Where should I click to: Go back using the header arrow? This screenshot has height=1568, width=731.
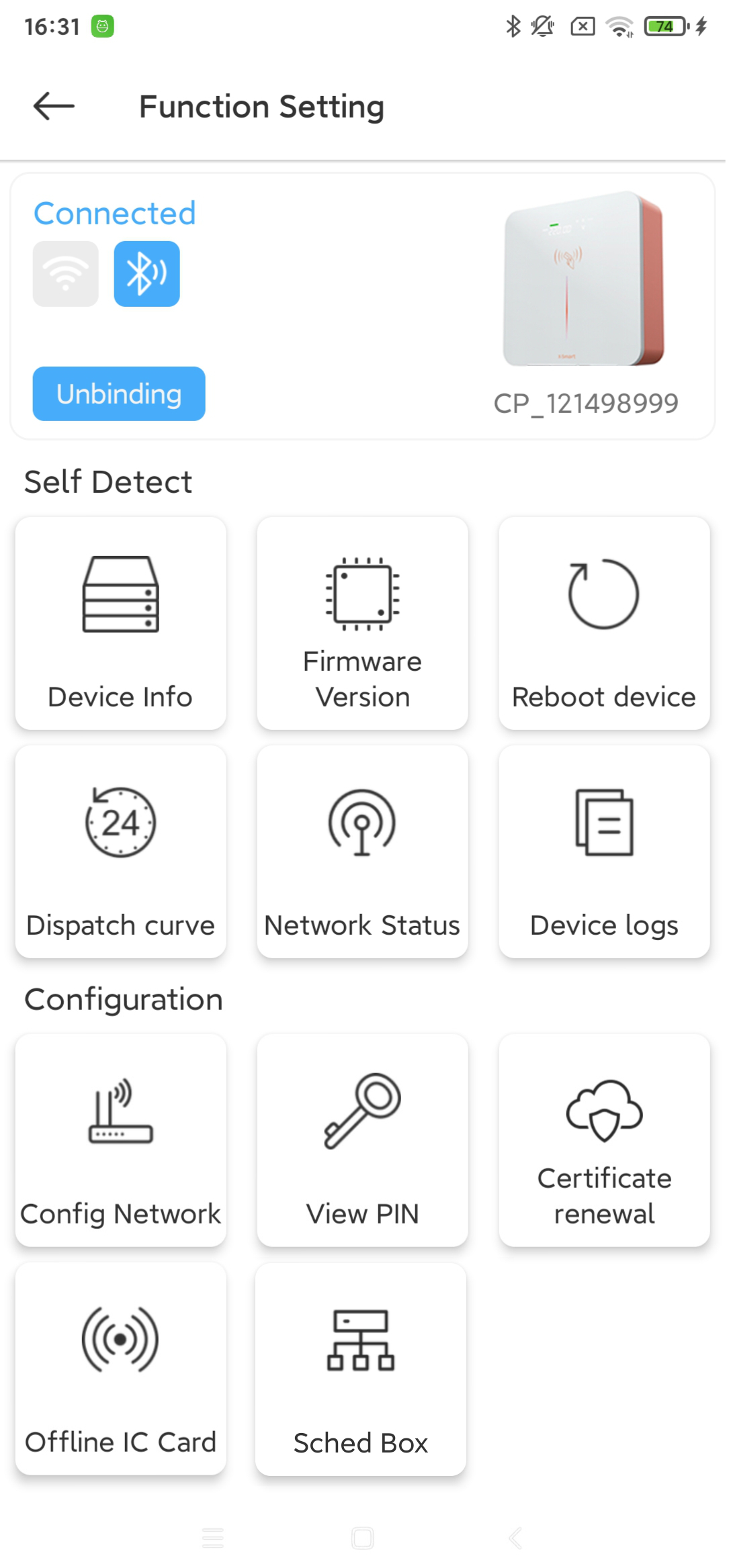(x=54, y=106)
